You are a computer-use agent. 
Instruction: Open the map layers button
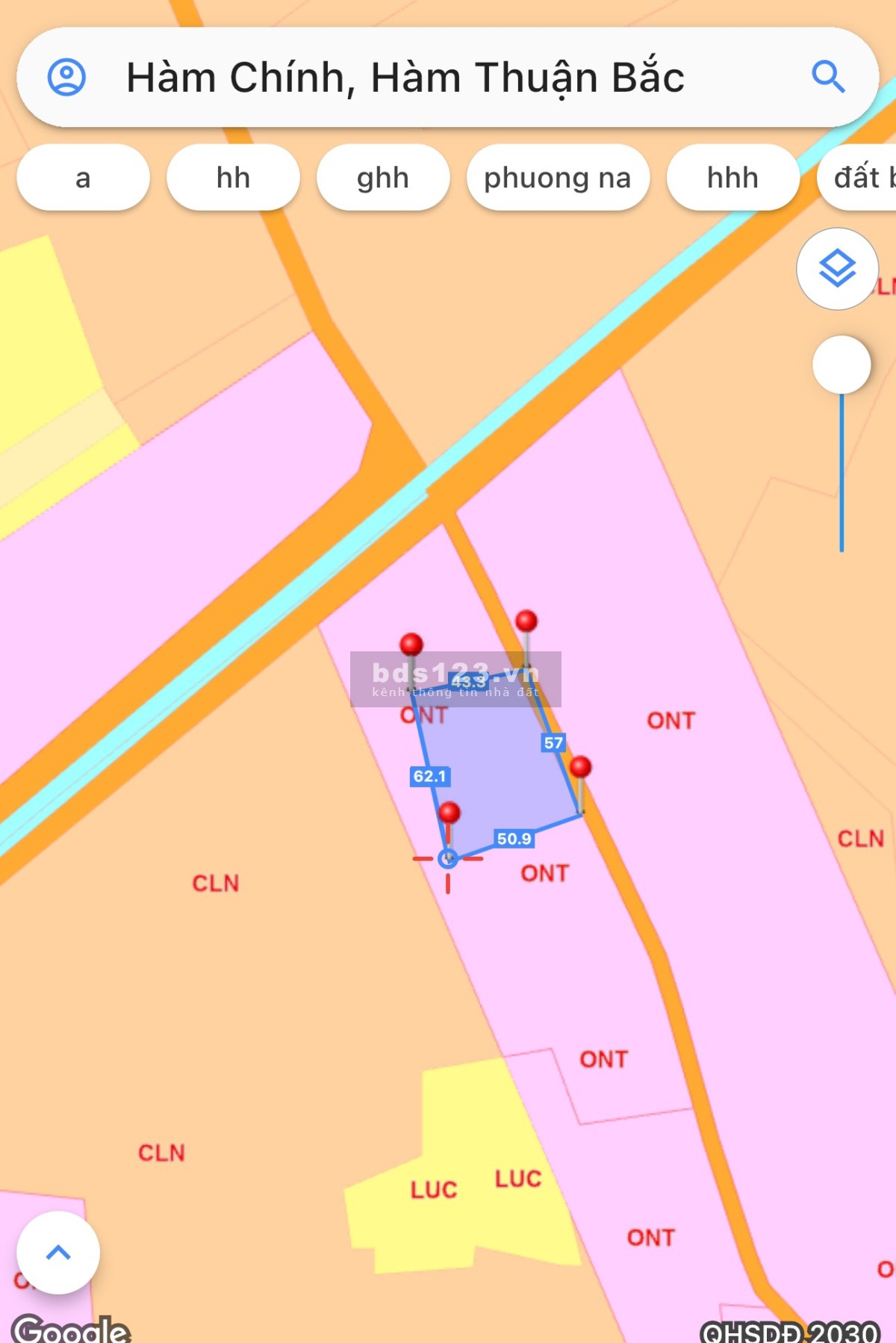tap(837, 269)
